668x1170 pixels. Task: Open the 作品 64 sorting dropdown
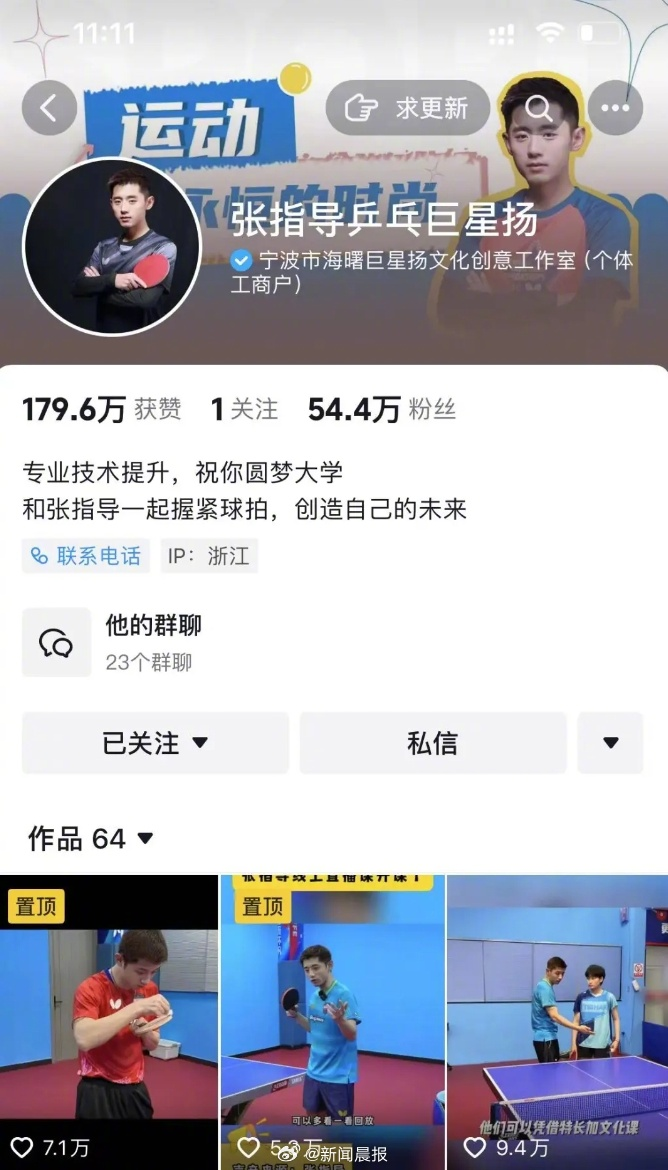91,839
